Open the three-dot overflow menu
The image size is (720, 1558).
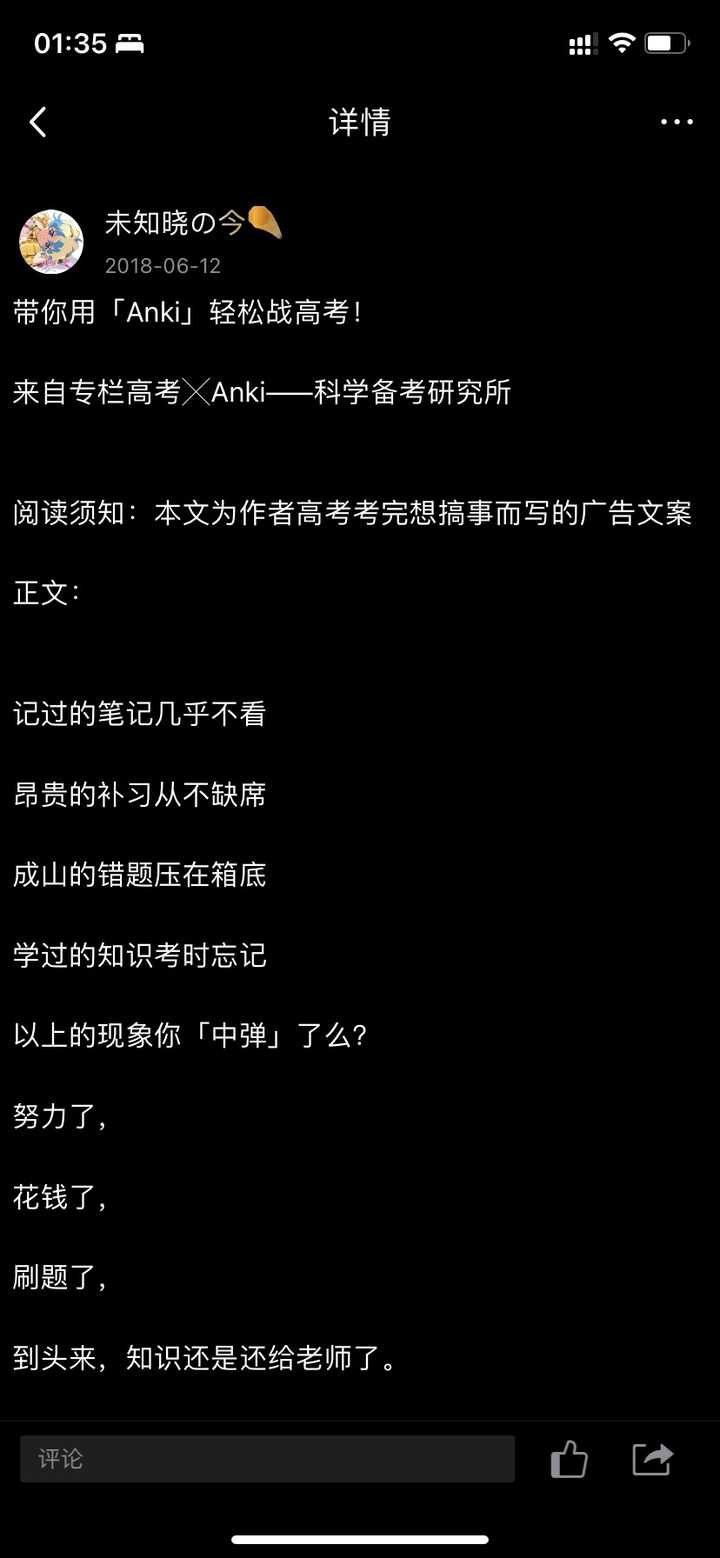point(676,122)
